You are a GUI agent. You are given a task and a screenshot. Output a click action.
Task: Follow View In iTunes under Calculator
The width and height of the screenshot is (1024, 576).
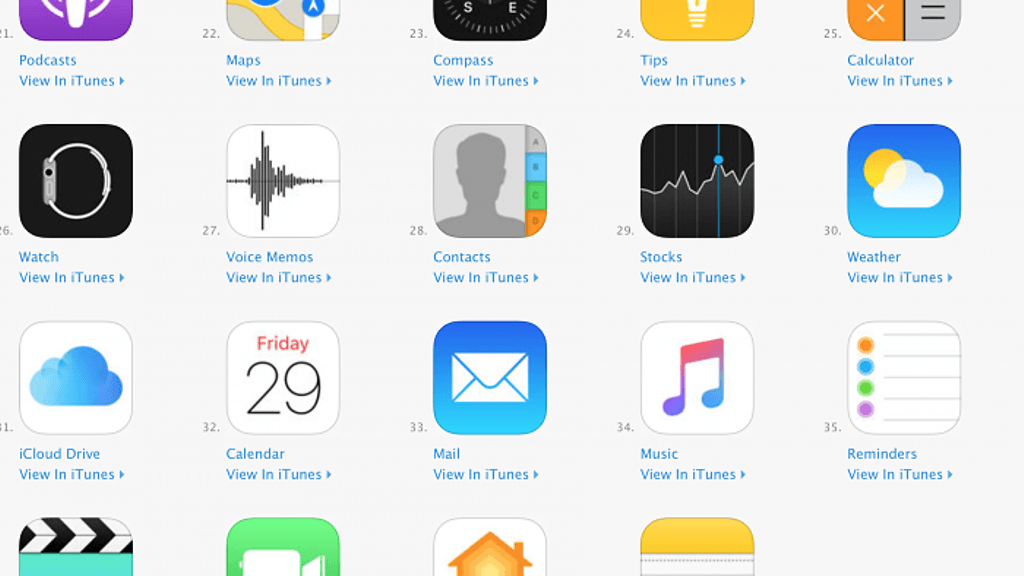(899, 81)
